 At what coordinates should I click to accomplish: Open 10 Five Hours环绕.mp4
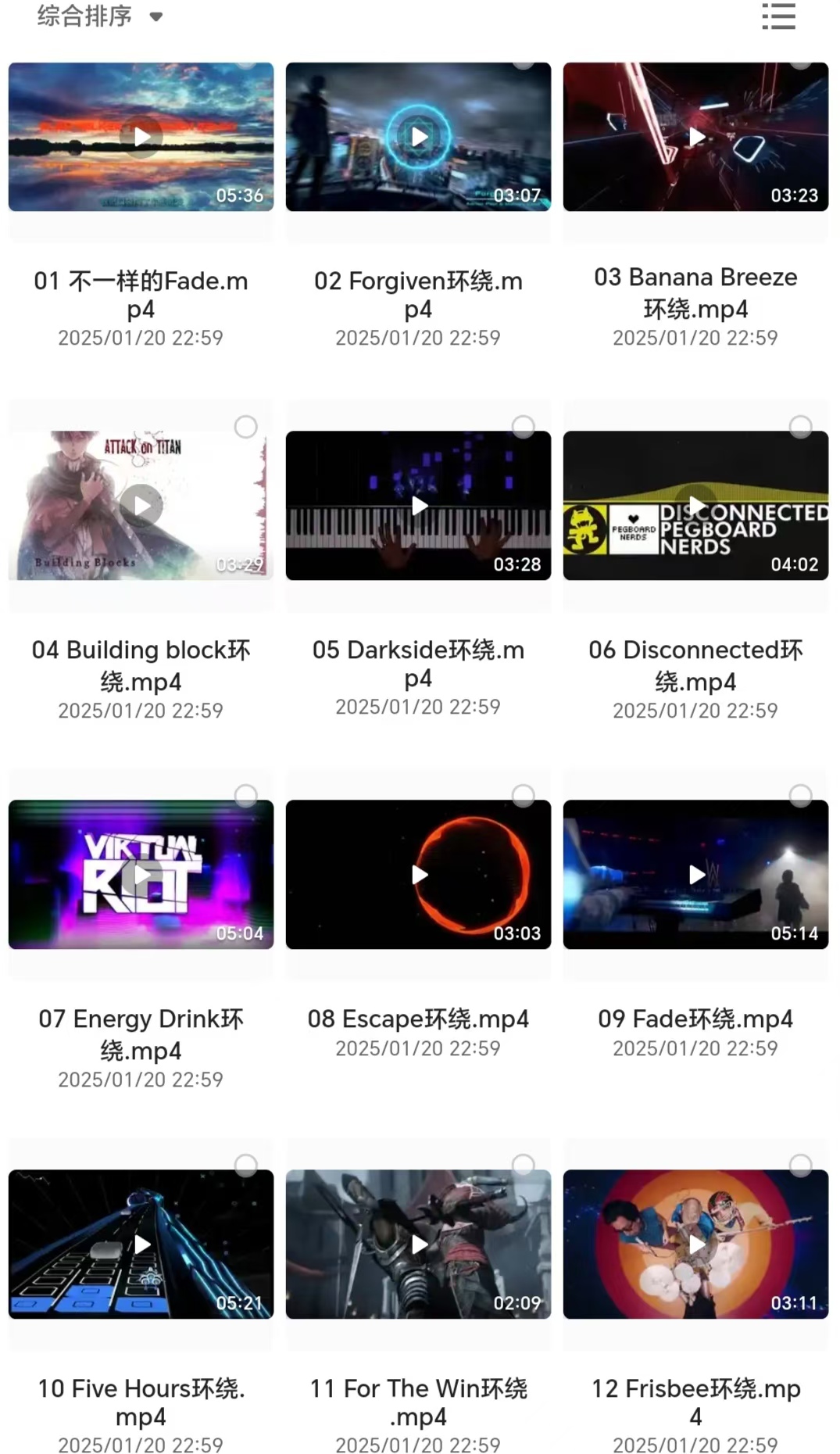141,1244
